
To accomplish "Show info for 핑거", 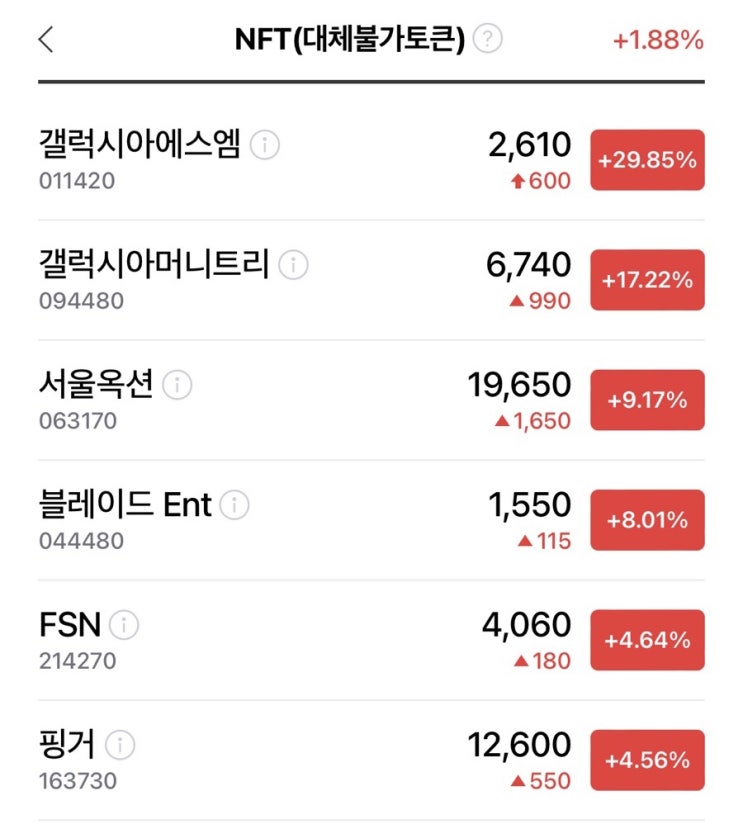I will point(119,746).
